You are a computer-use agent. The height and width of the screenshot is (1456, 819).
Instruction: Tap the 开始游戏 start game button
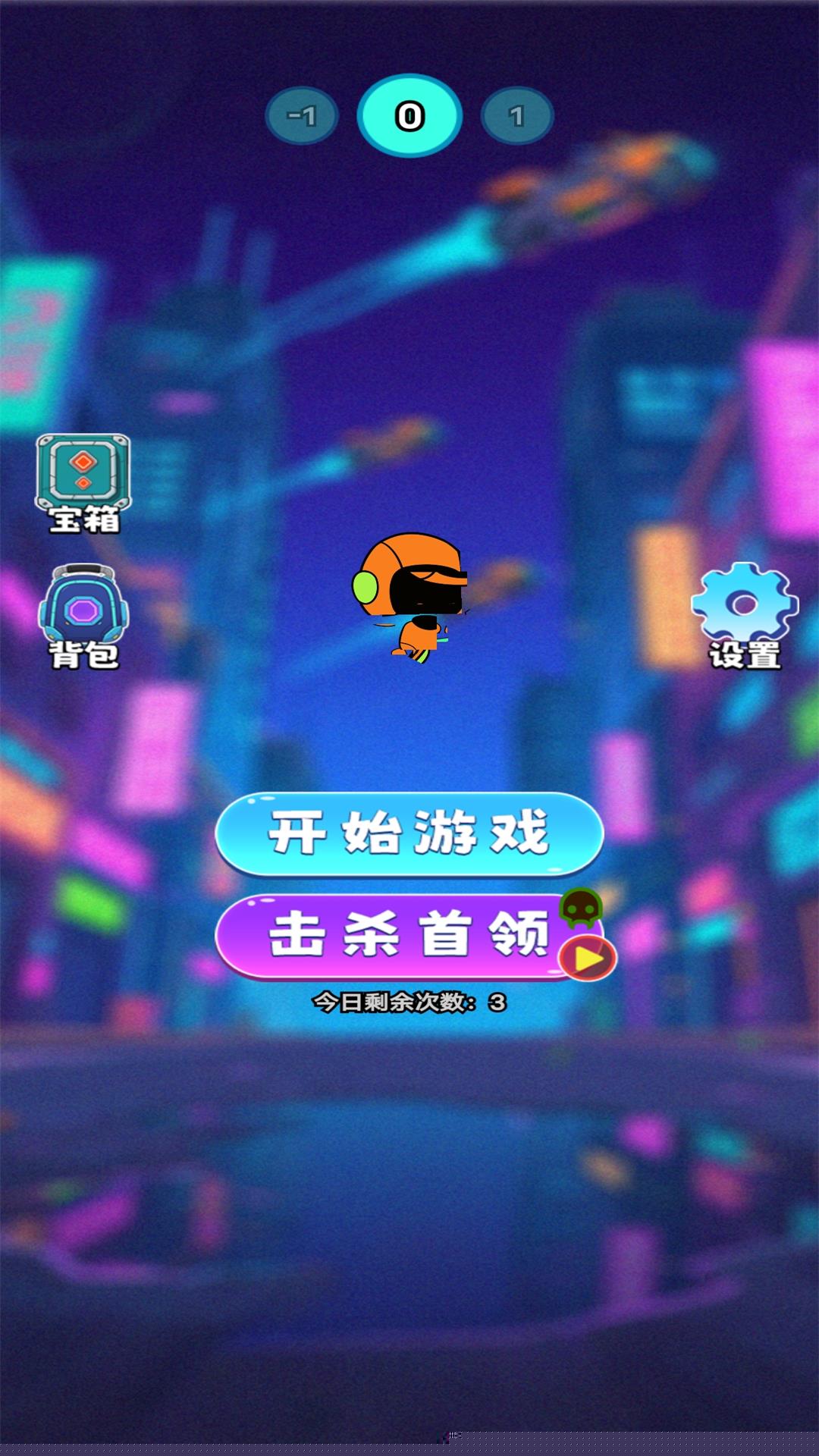pyautogui.click(x=409, y=833)
